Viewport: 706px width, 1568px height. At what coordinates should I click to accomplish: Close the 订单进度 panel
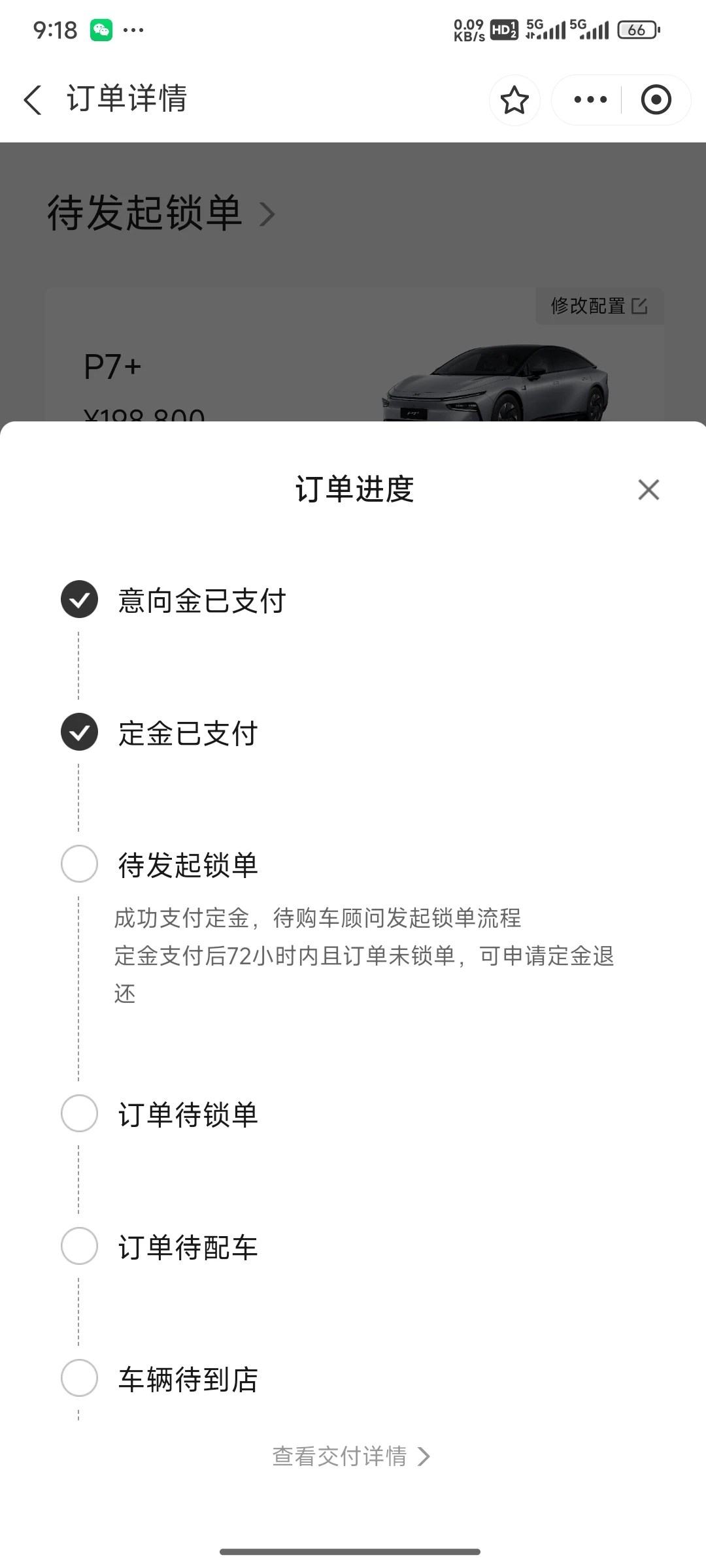648,489
